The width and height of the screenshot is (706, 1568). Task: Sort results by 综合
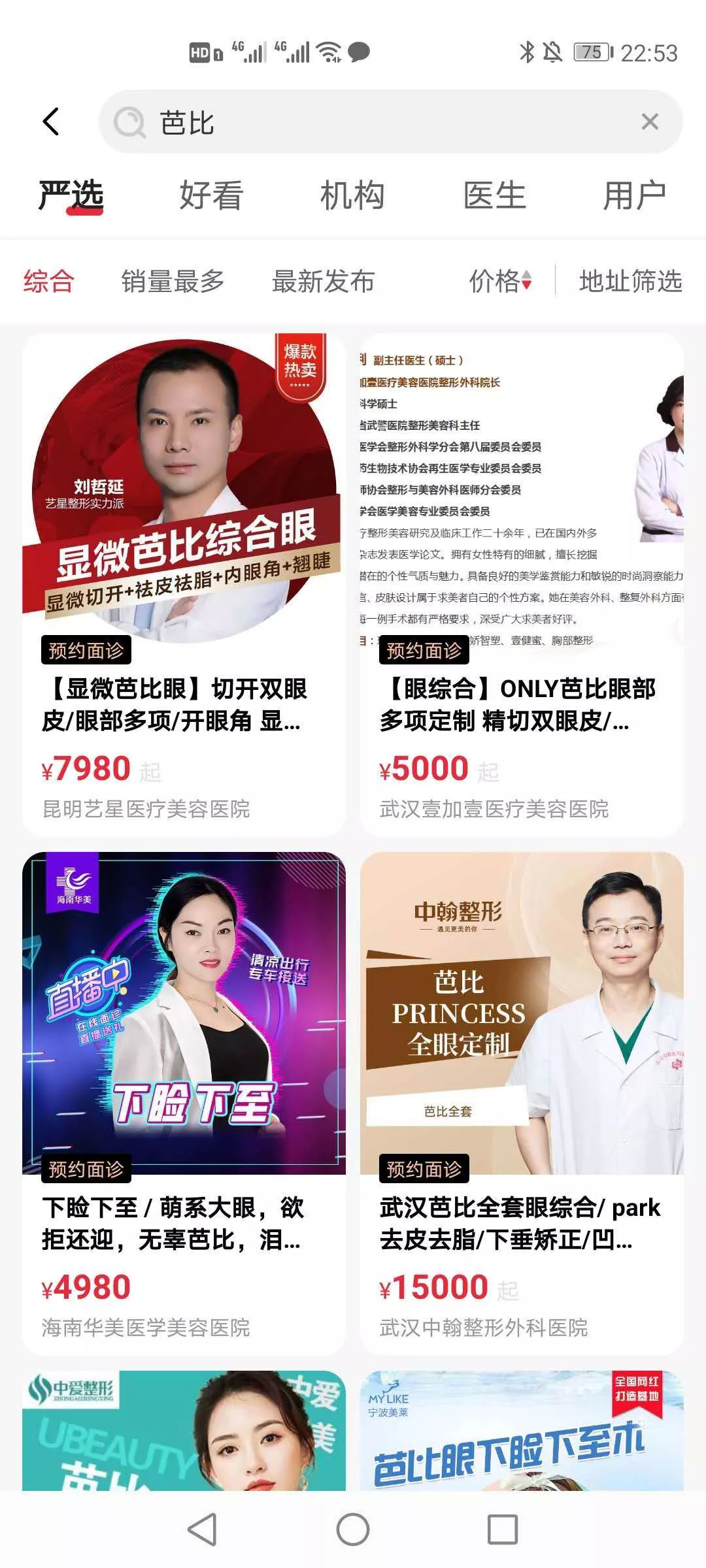[49, 282]
